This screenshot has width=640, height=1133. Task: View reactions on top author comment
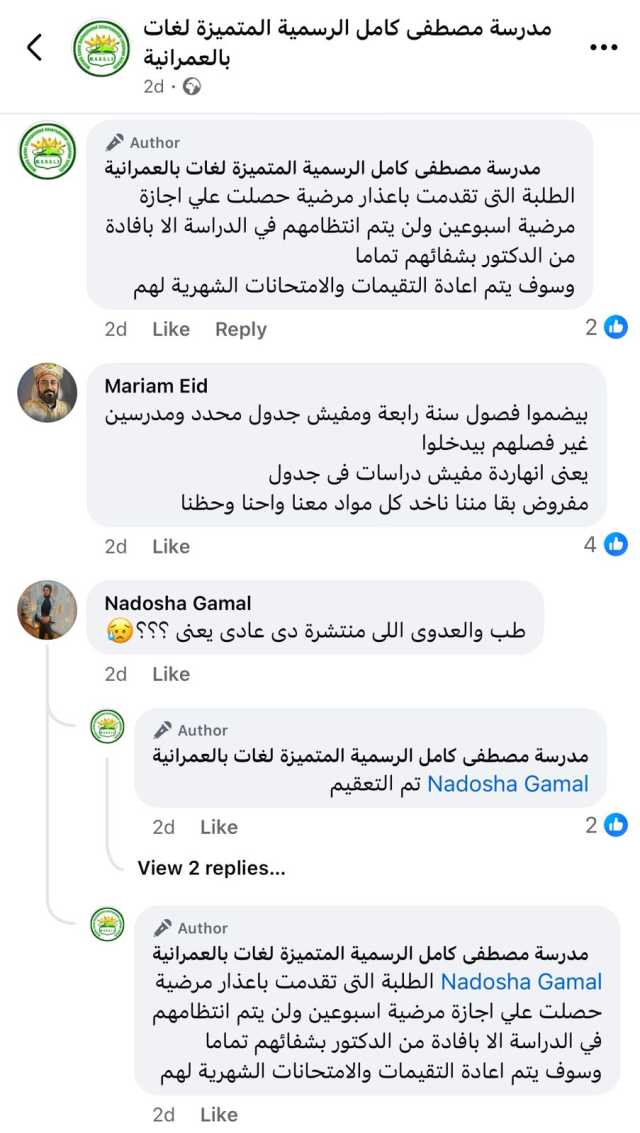606,327
